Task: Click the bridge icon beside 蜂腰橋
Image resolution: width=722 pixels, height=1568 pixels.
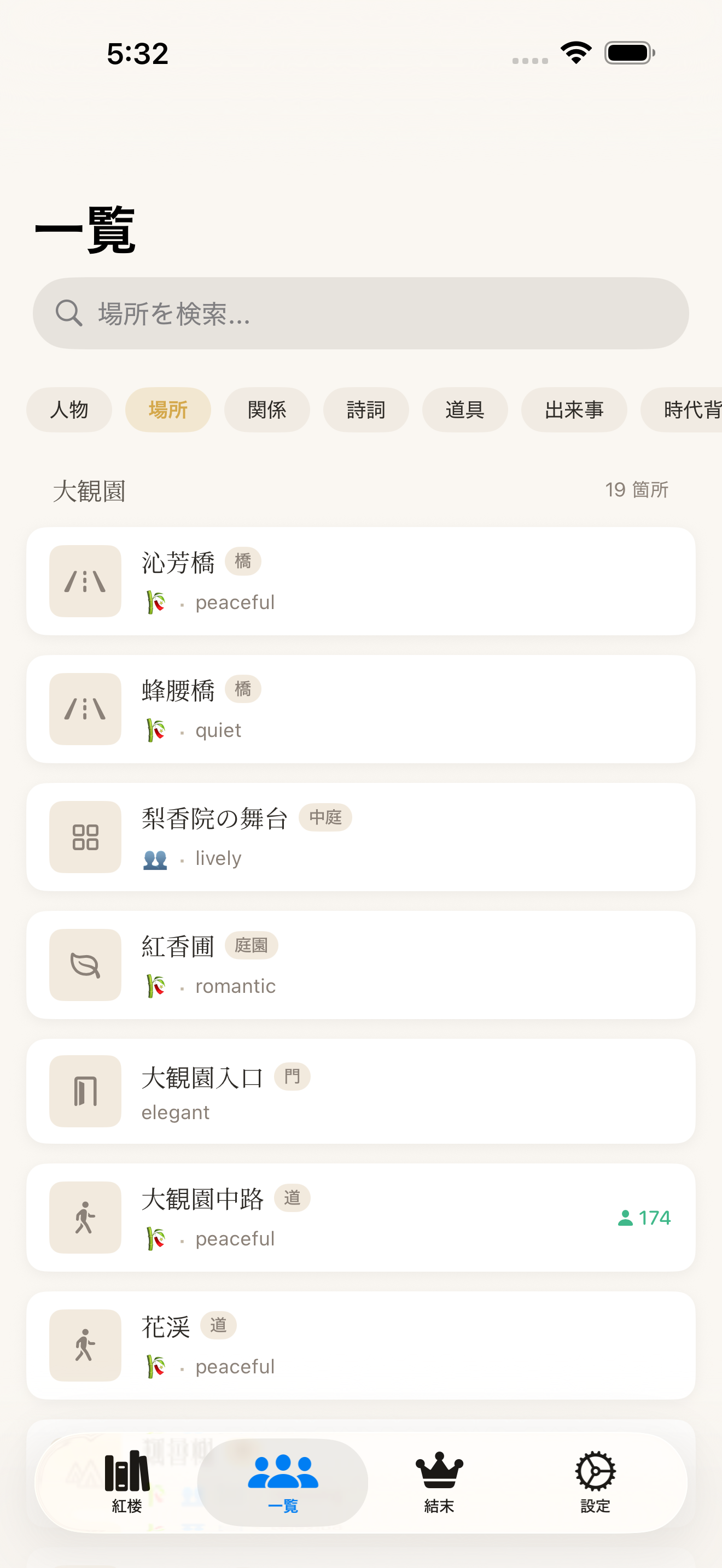Action: 85,709
